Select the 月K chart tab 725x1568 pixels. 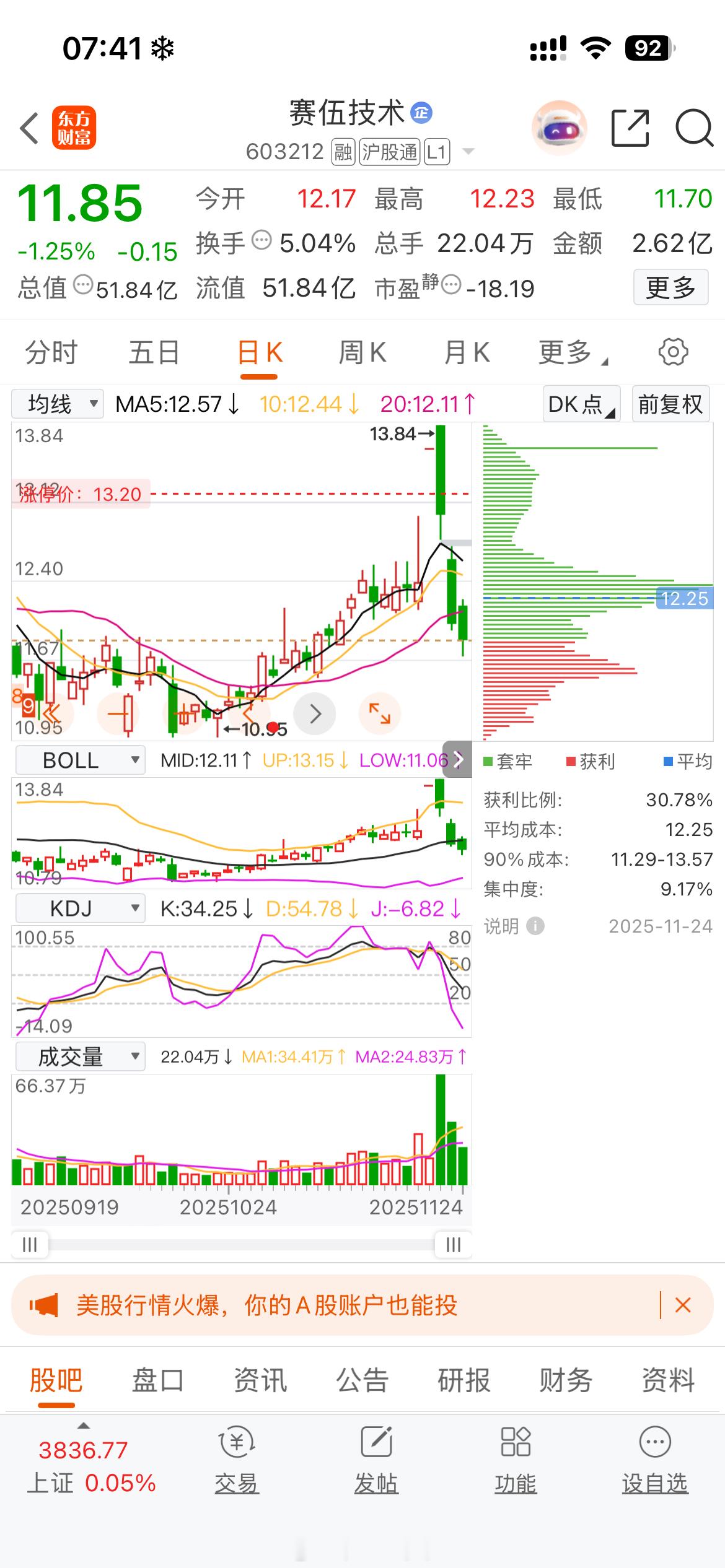point(466,353)
